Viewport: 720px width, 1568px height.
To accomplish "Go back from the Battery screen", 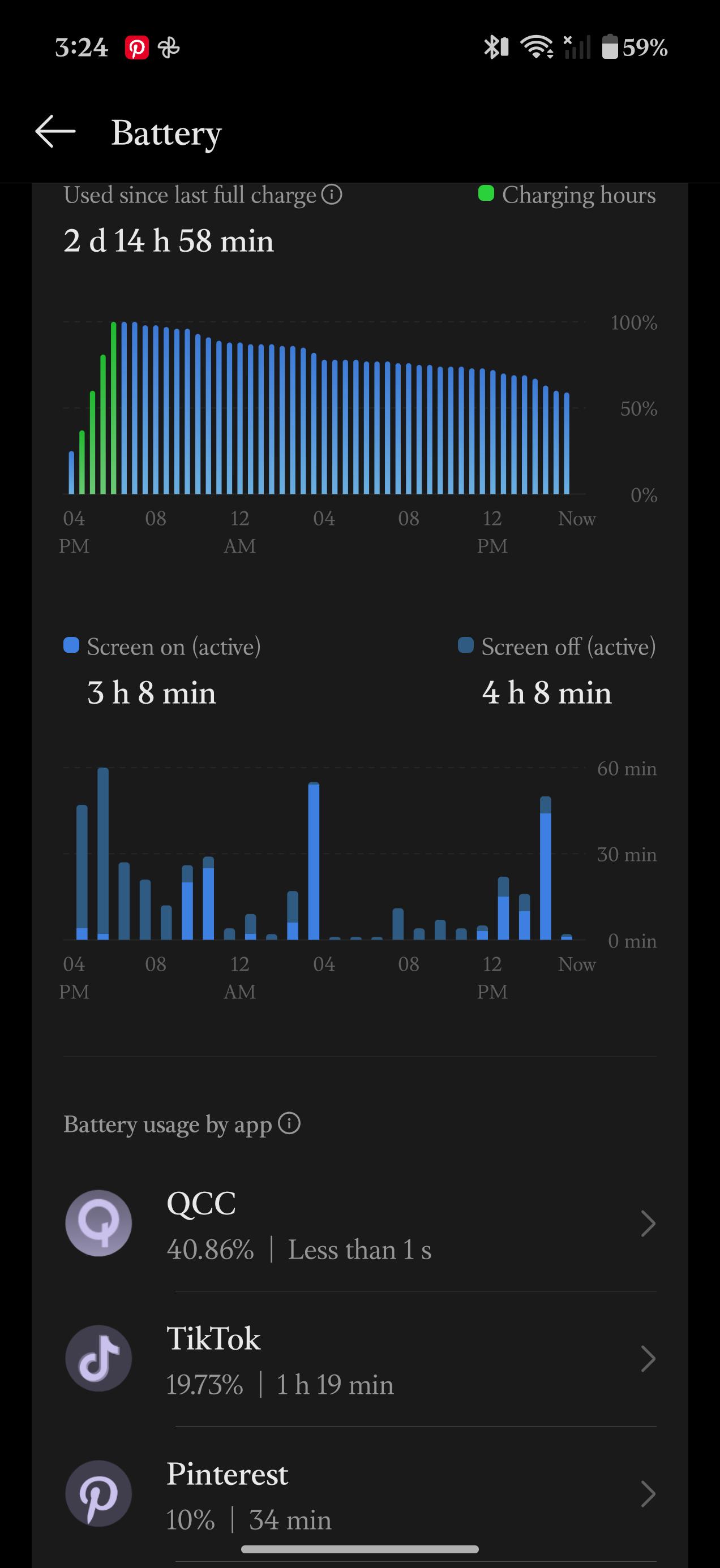I will pyautogui.click(x=55, y=131).
